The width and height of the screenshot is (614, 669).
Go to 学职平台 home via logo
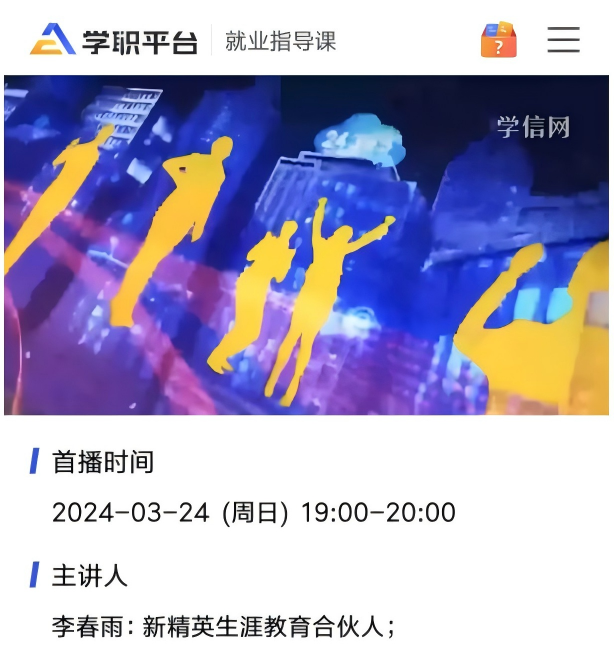pos(113,40)
